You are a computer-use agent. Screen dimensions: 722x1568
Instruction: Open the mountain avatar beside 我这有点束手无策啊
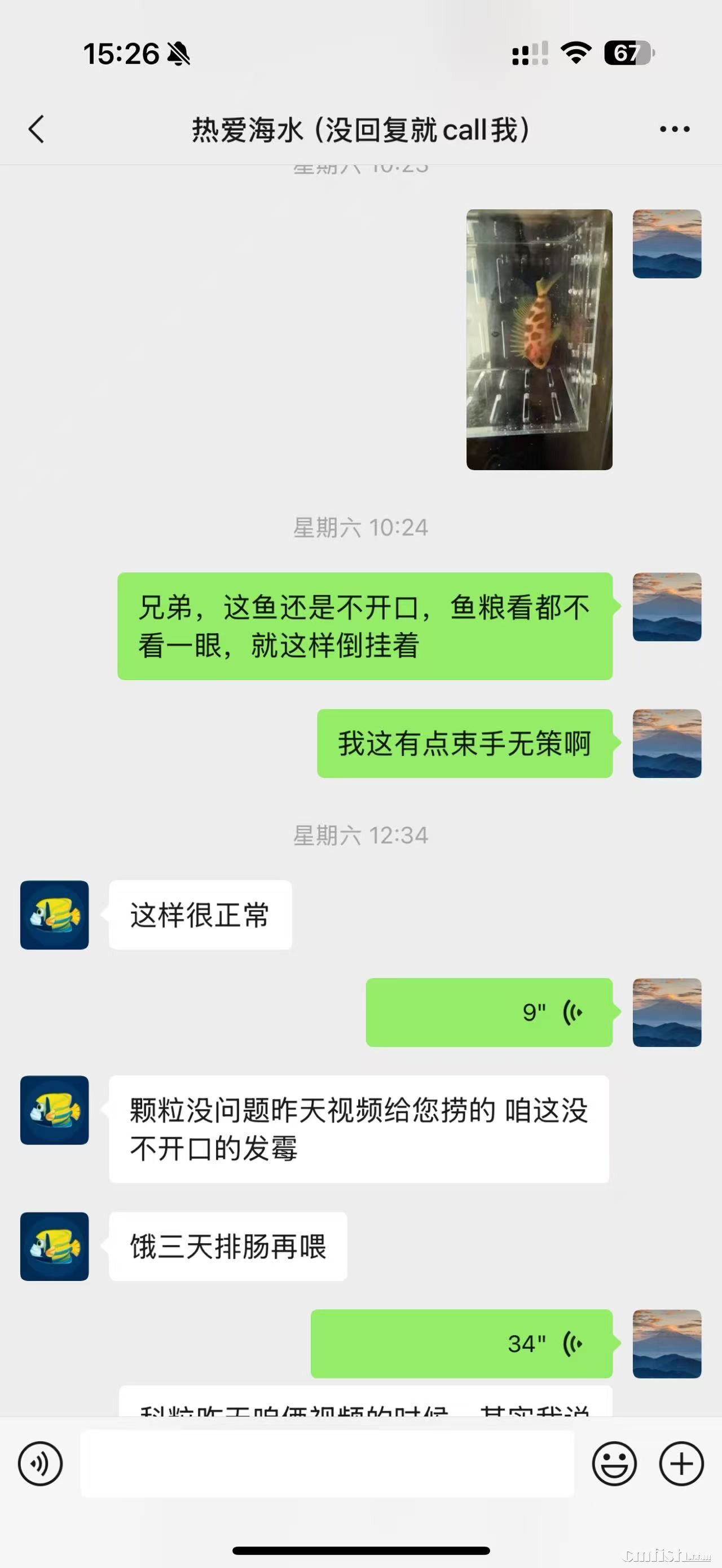667,743
